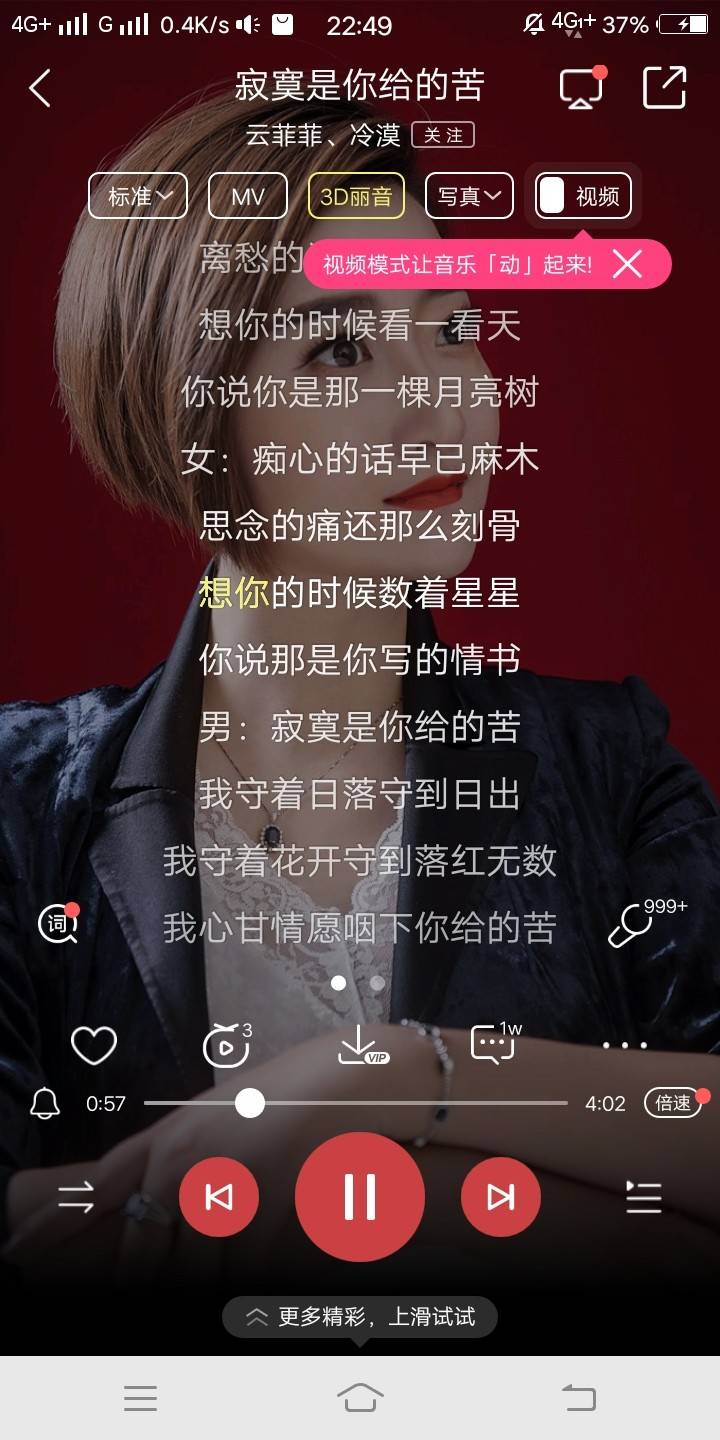720x1440 pixels.
Task: Open the three-dot more options menu
Action: coord(625,1046)
